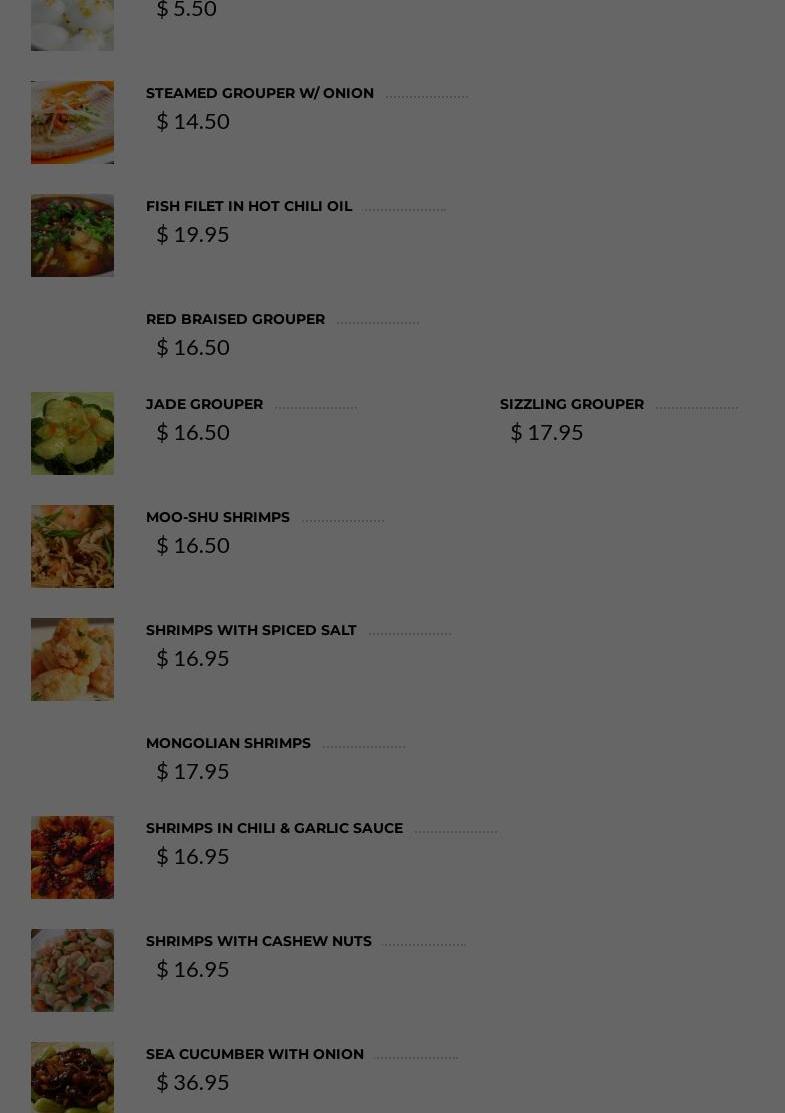This screenshot has width=785, height=1113.
Task: Open the Shrimps with Spiced Salt photo
Action: tap(72, 659)
